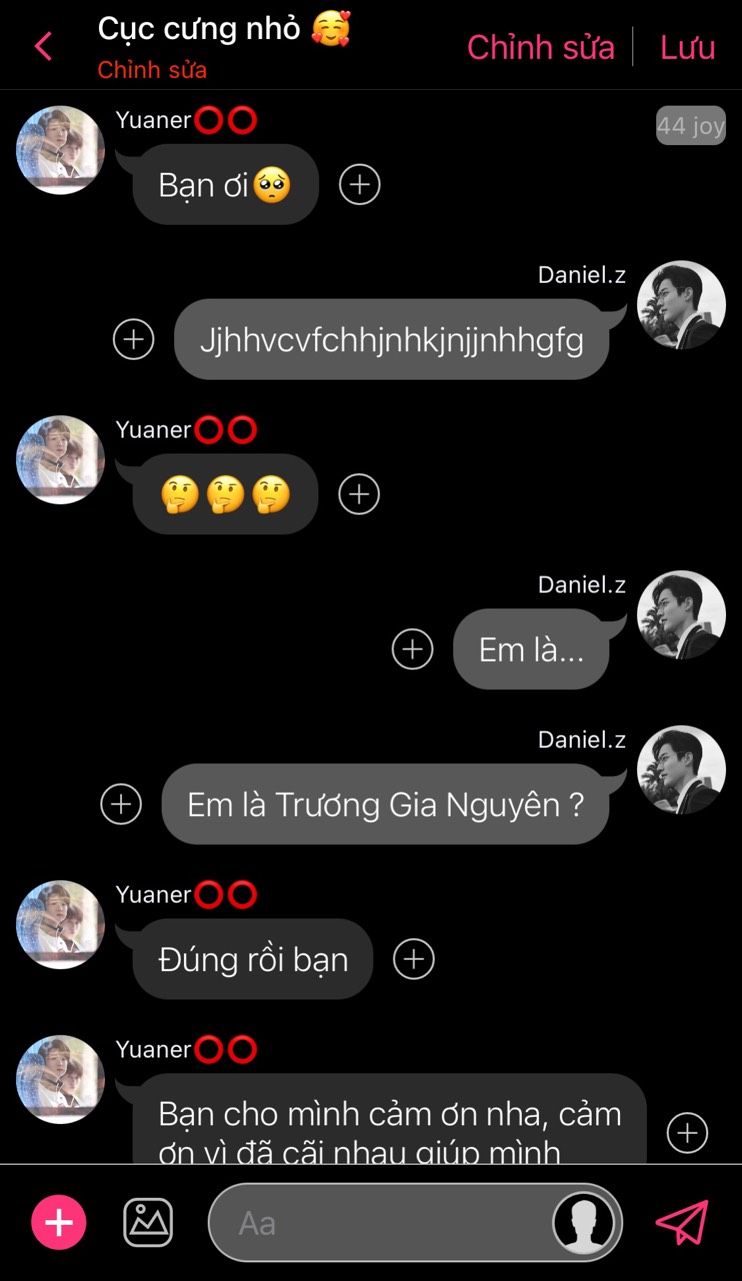
Task: Save the chat with Lưu
Action: 687,47
